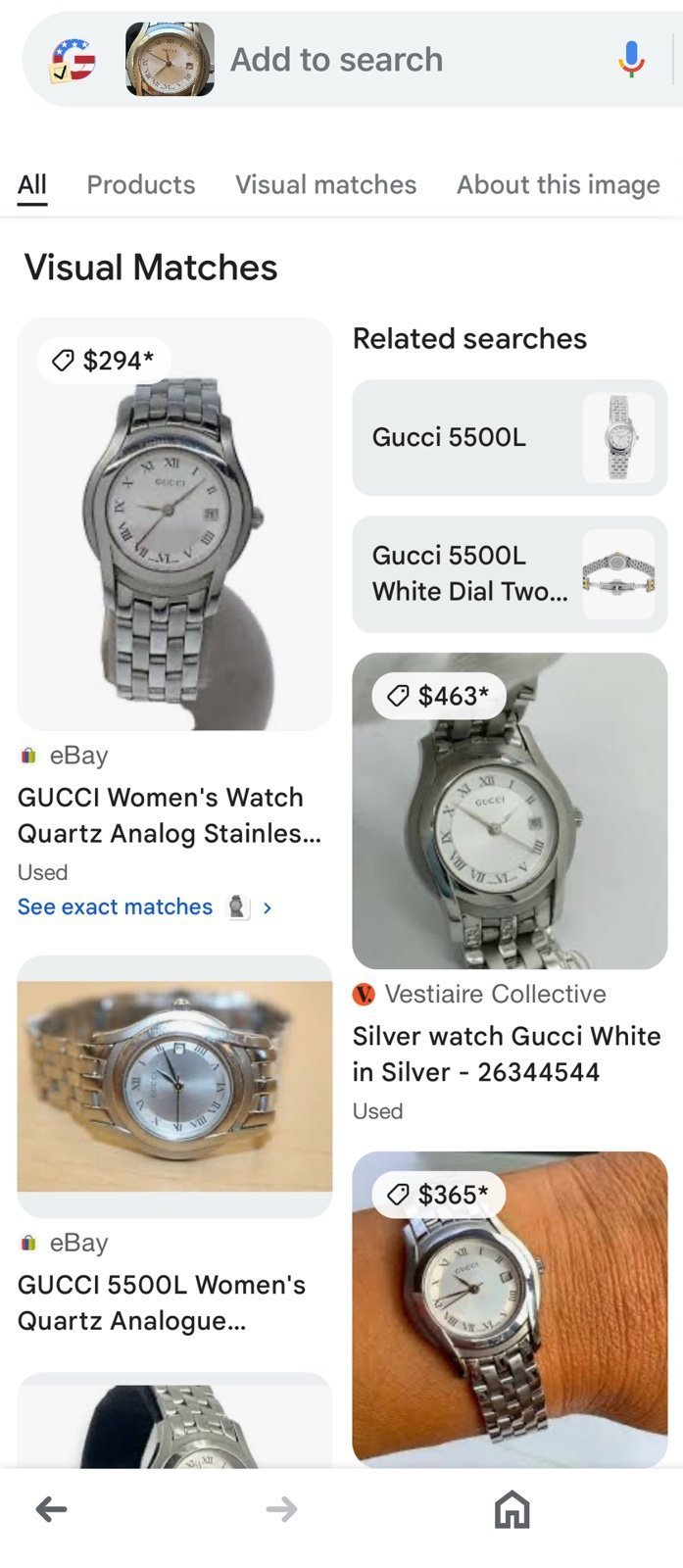Select the All tab
683x1568 pixels.
tap(32, 184)
